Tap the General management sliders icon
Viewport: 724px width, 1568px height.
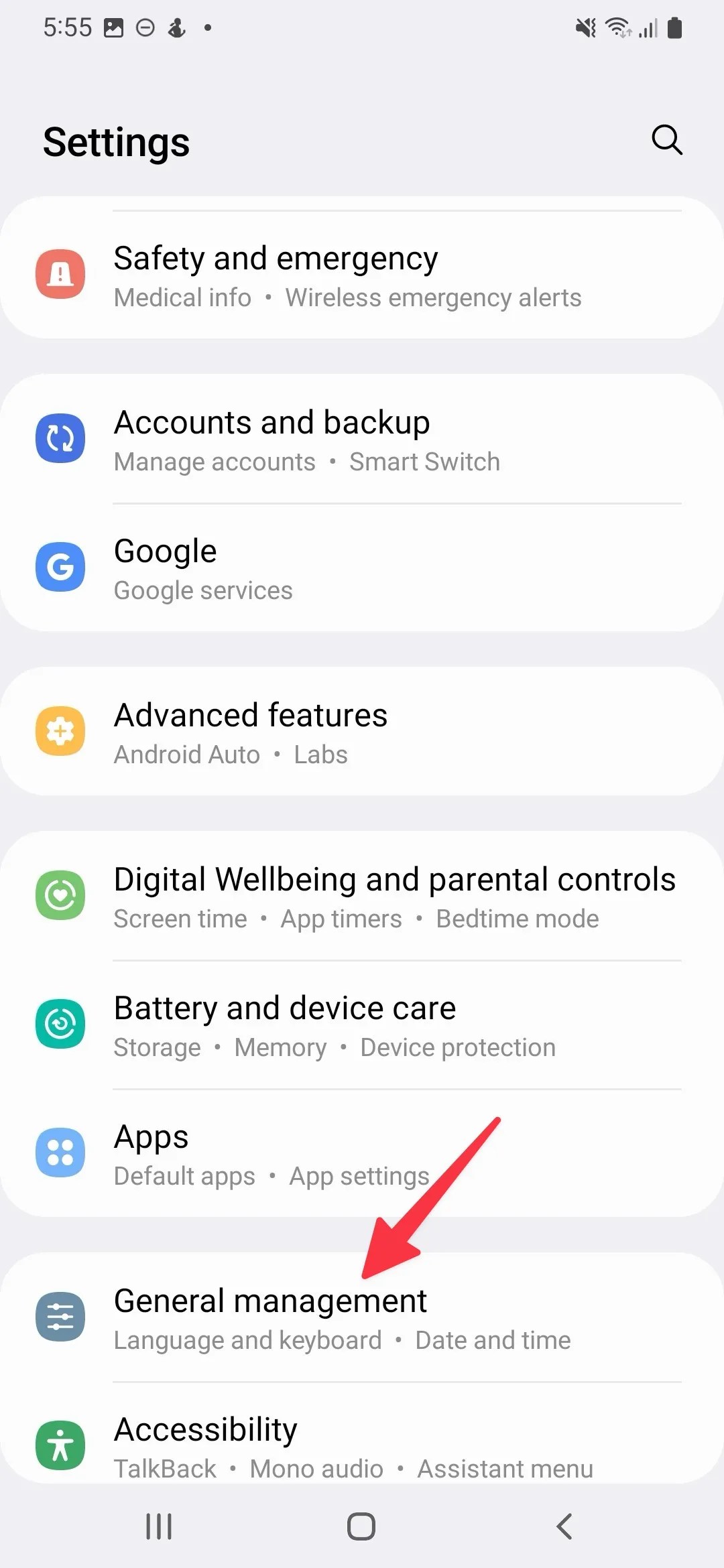[60, 1315]
